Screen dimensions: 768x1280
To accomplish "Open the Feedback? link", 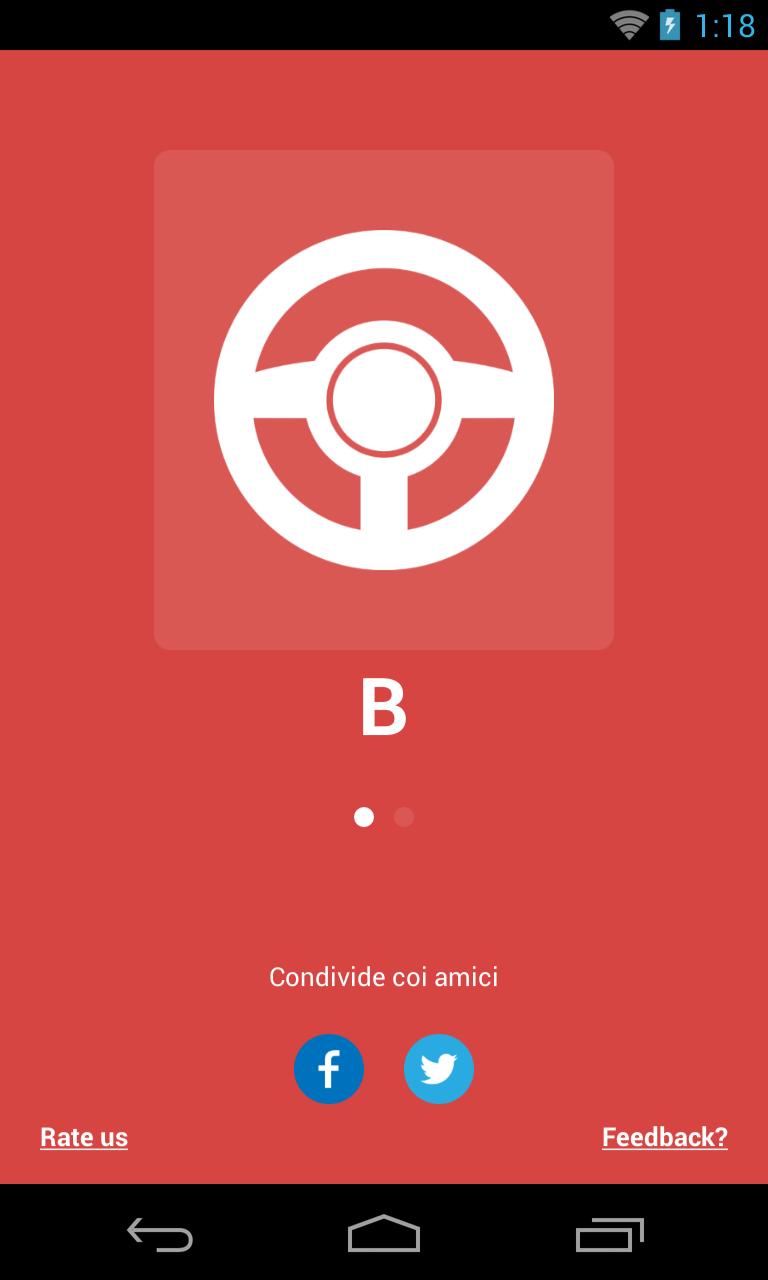I will [664, 1137].
